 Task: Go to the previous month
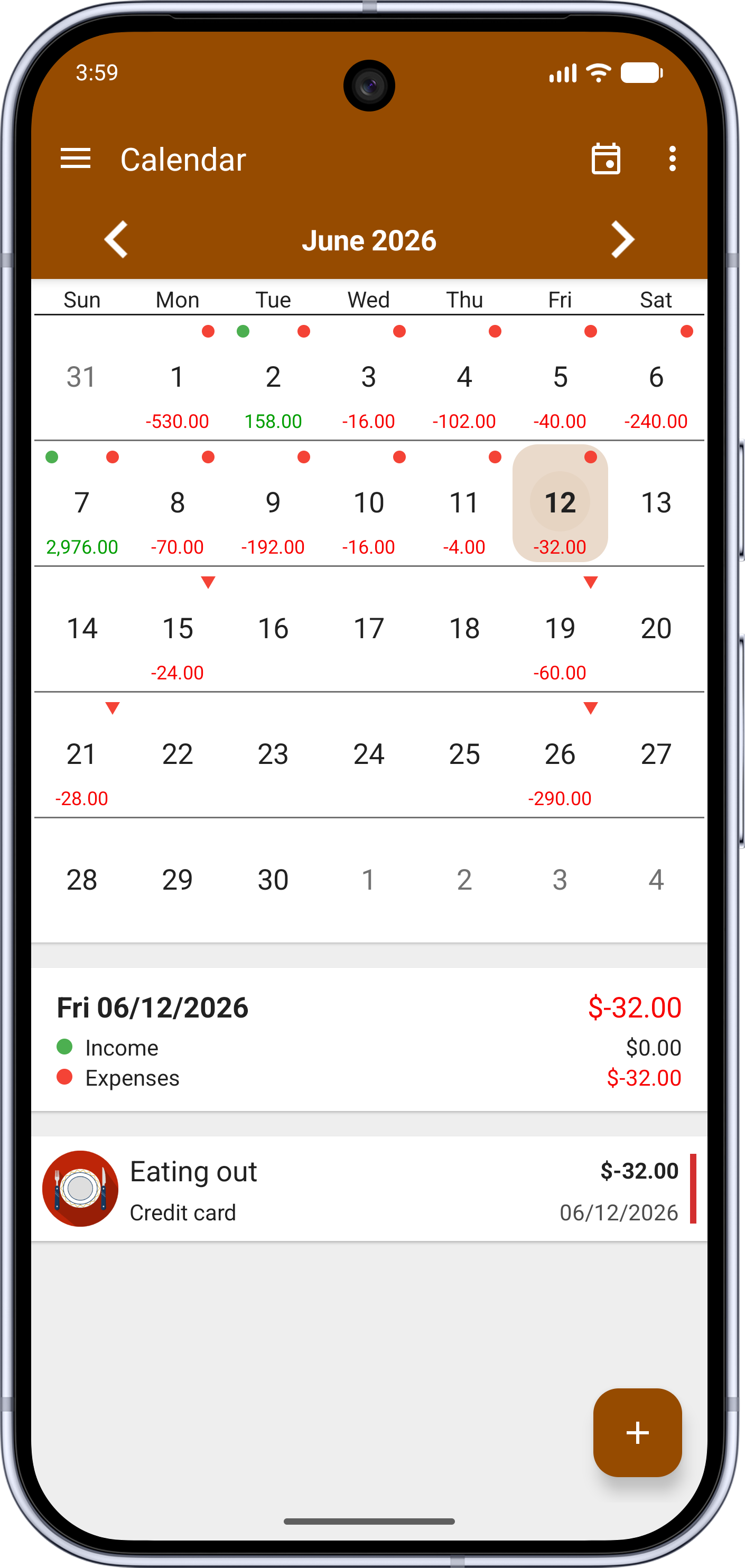pyautogui.click(x=116, y=240)
